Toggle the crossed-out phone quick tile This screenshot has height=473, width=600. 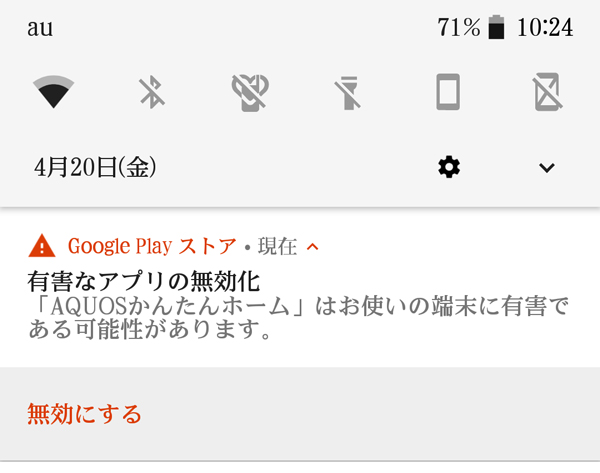point(547,92)
